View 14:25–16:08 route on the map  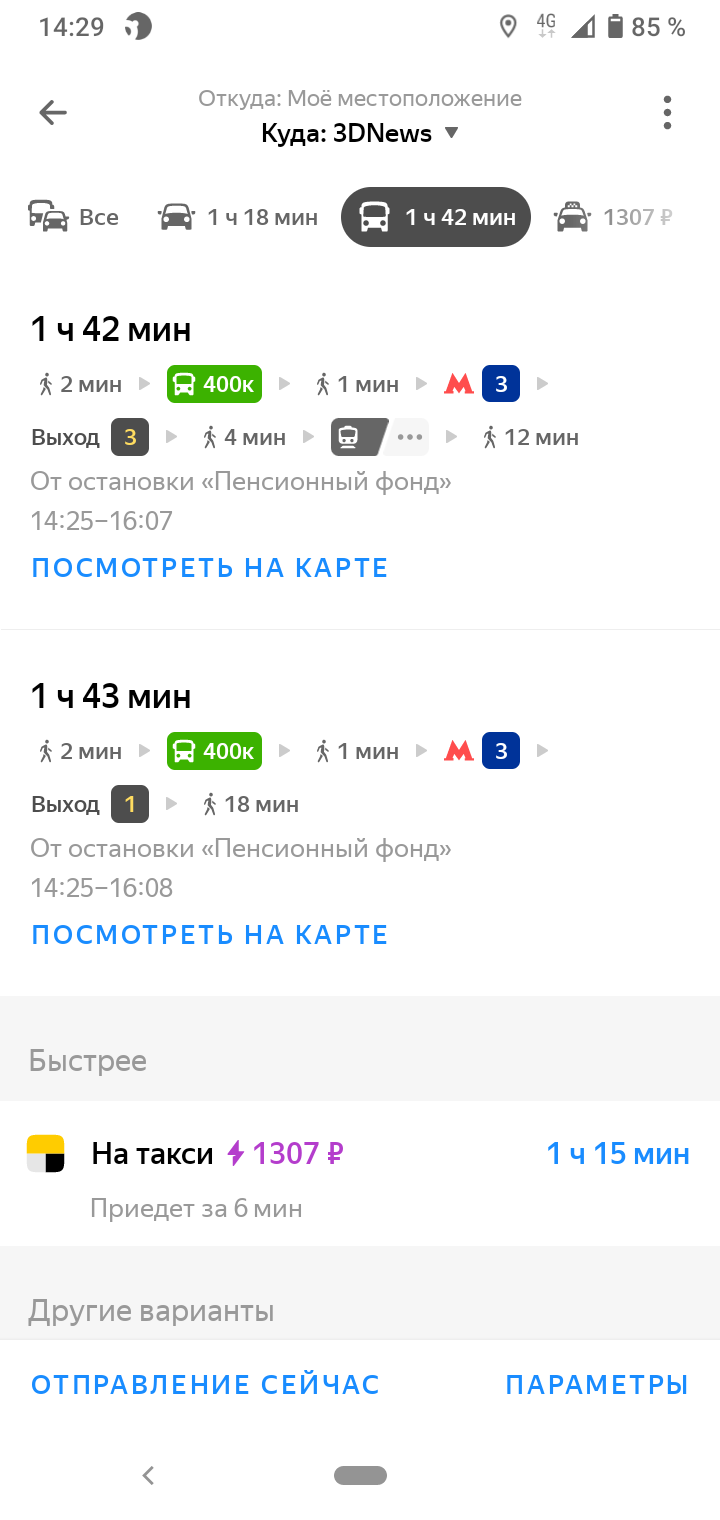[x=210, y=935]
